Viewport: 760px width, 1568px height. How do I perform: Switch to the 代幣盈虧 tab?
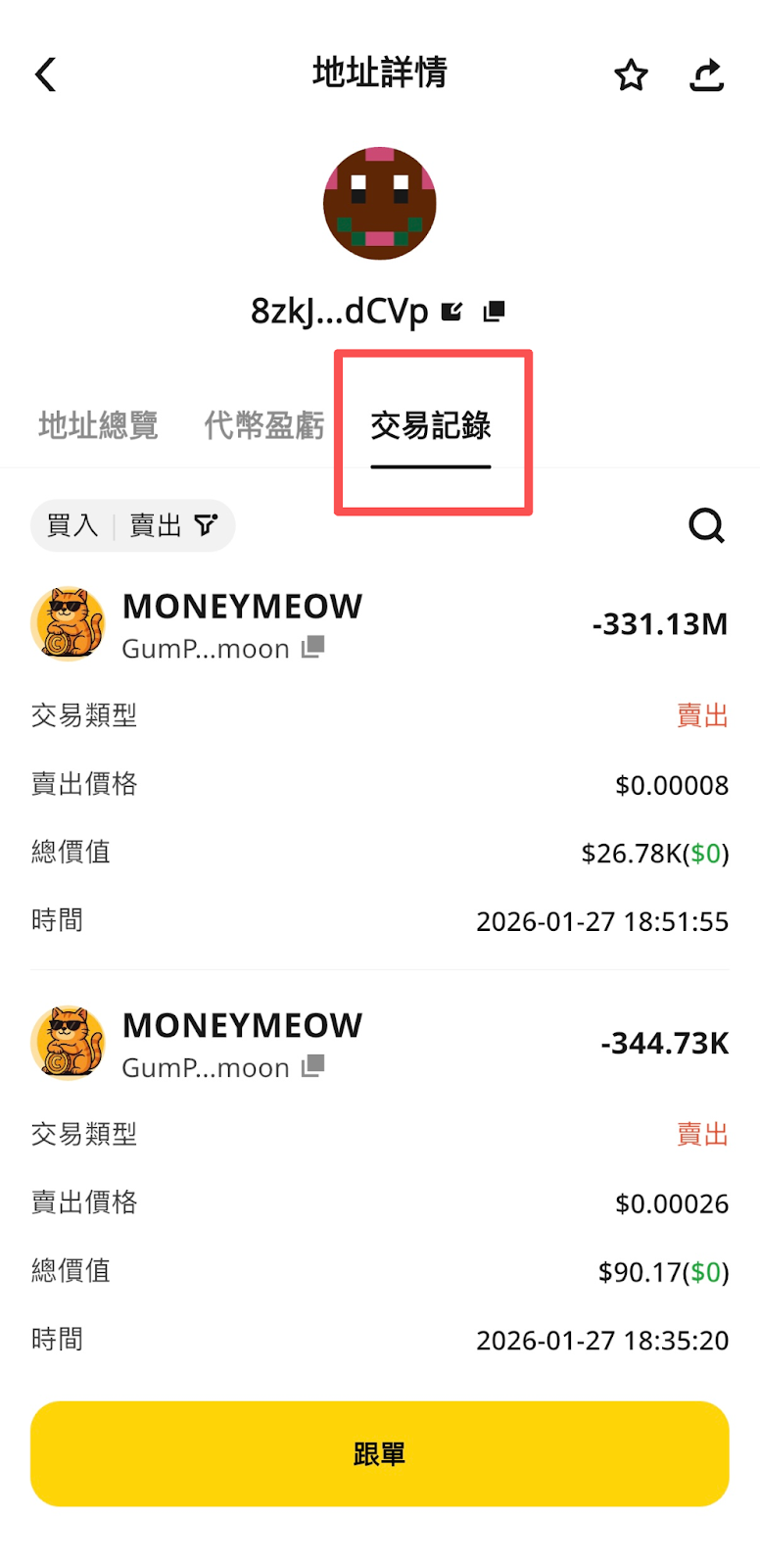(x=263, y=425)
